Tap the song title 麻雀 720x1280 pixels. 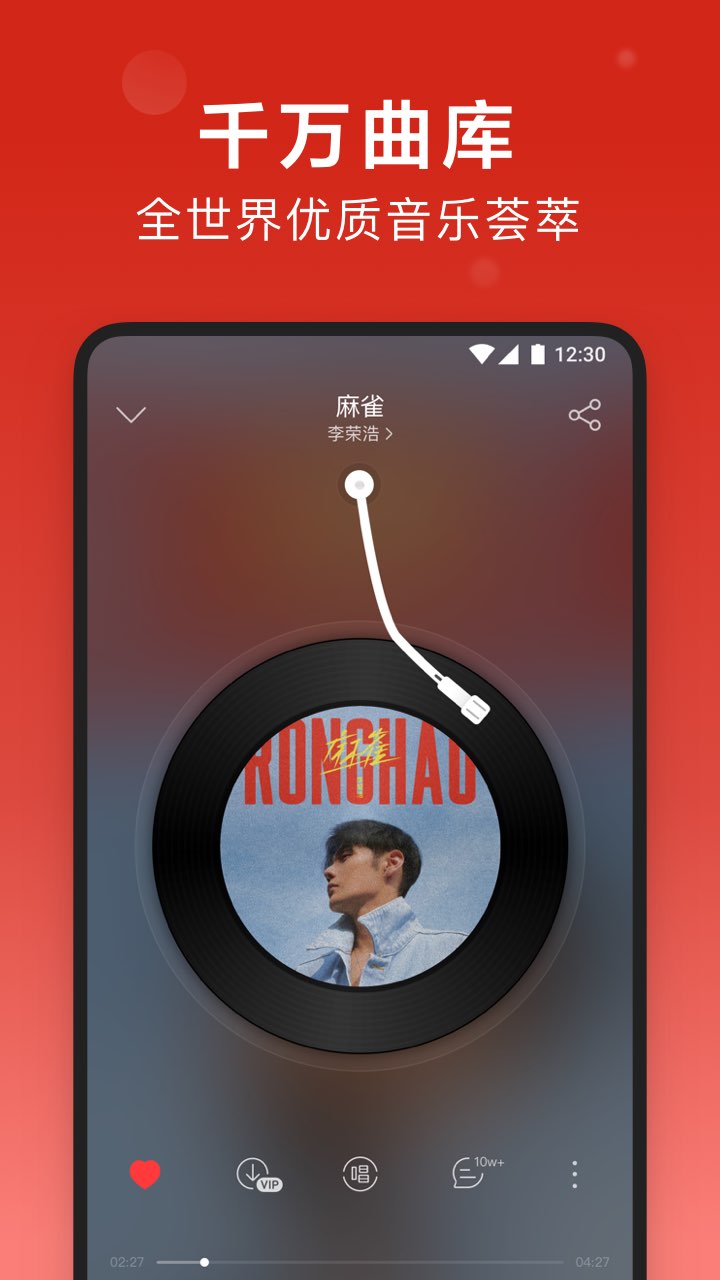(x=359, y=405)
